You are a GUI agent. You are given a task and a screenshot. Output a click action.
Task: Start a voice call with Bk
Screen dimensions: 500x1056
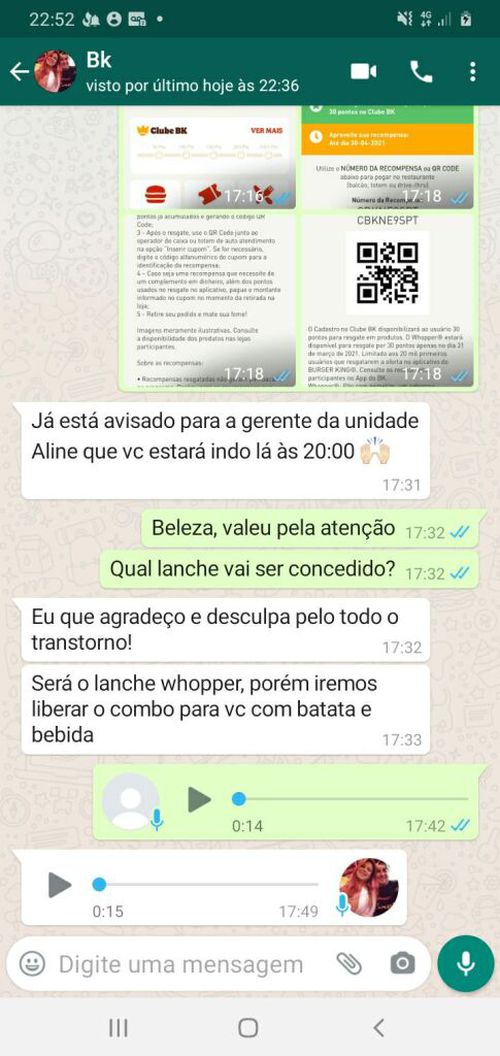421,72
